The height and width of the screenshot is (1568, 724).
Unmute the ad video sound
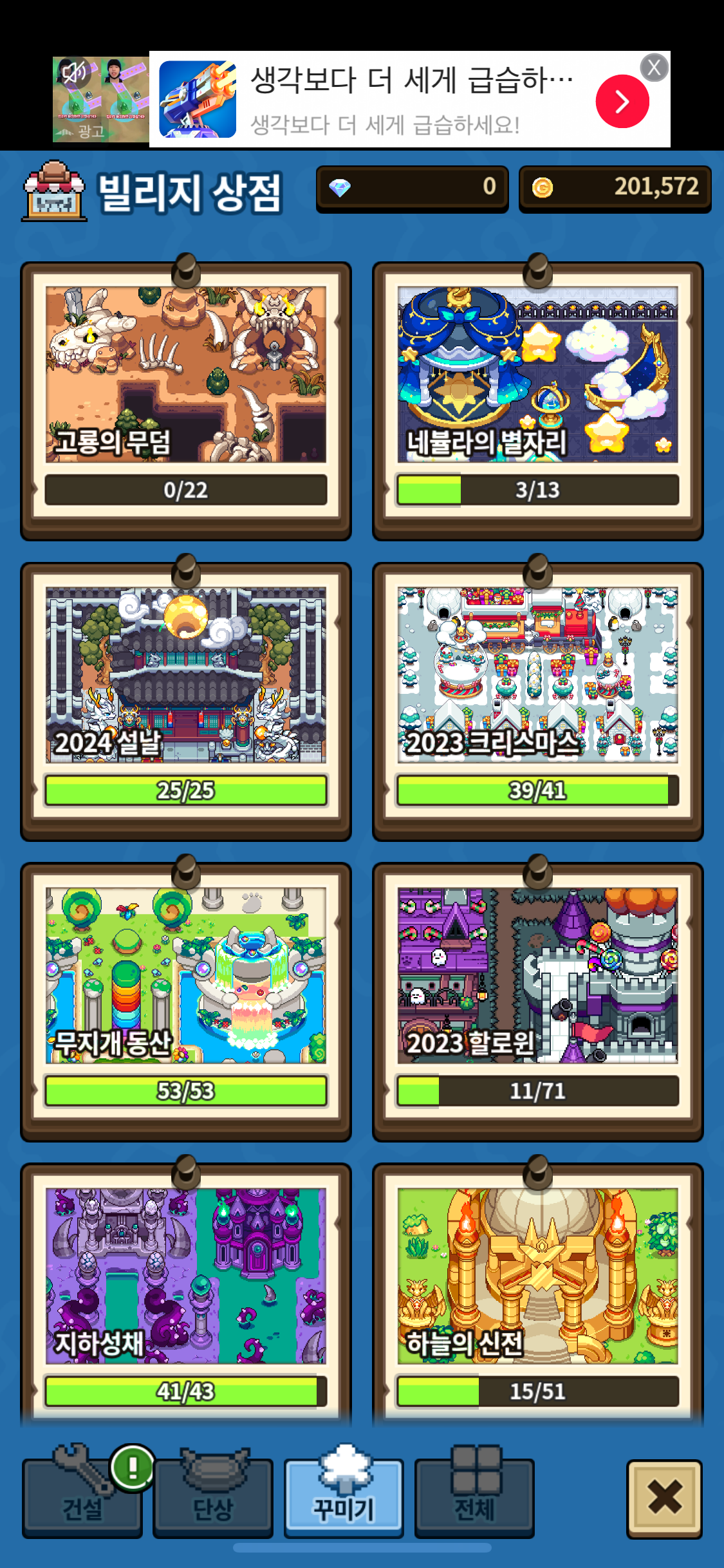point(75,73)
